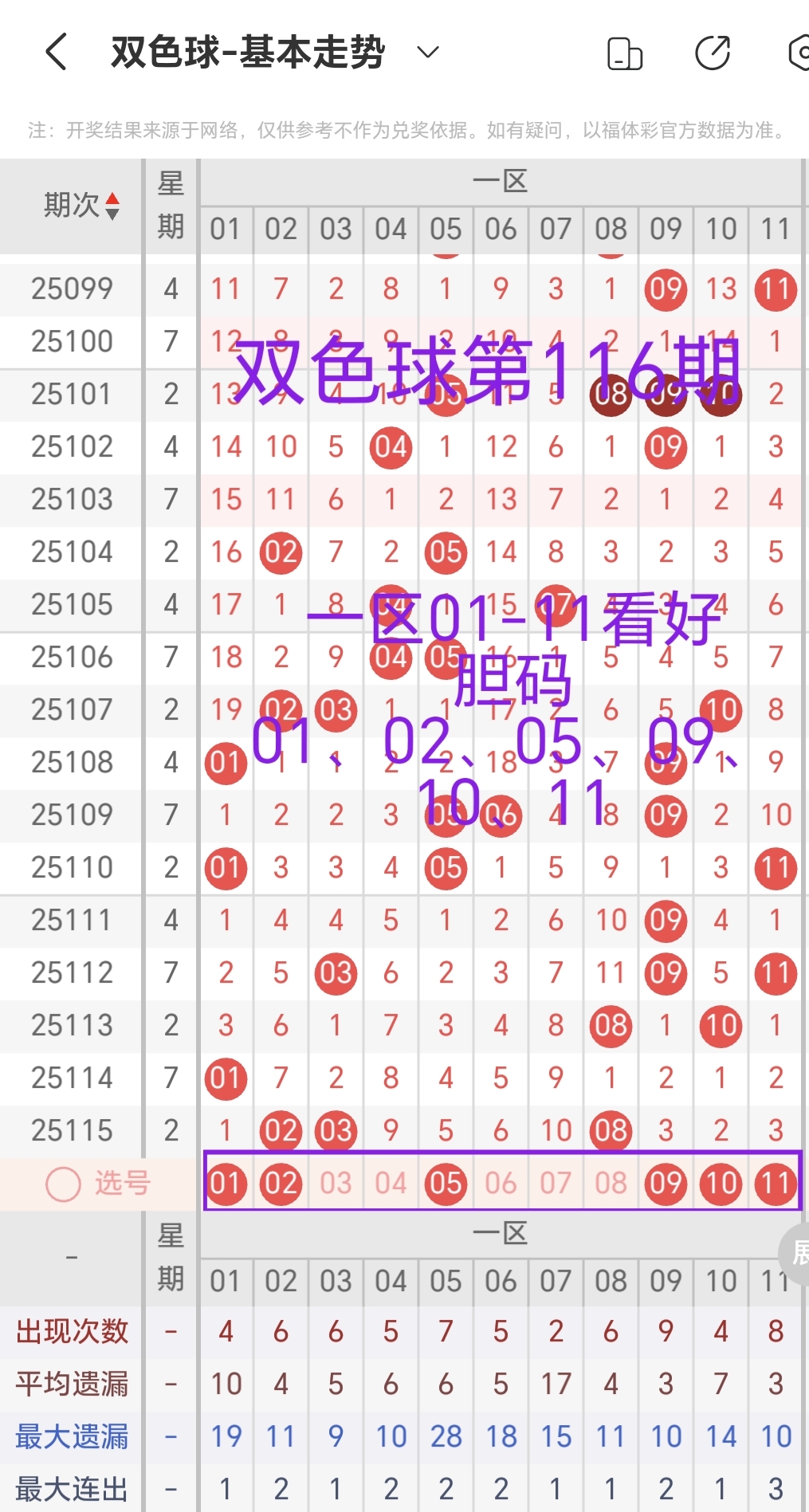This screenshot has height=1512, width=809.
Task: Tap the 最大遗漏 statistics label
Action: (71, 1437)
